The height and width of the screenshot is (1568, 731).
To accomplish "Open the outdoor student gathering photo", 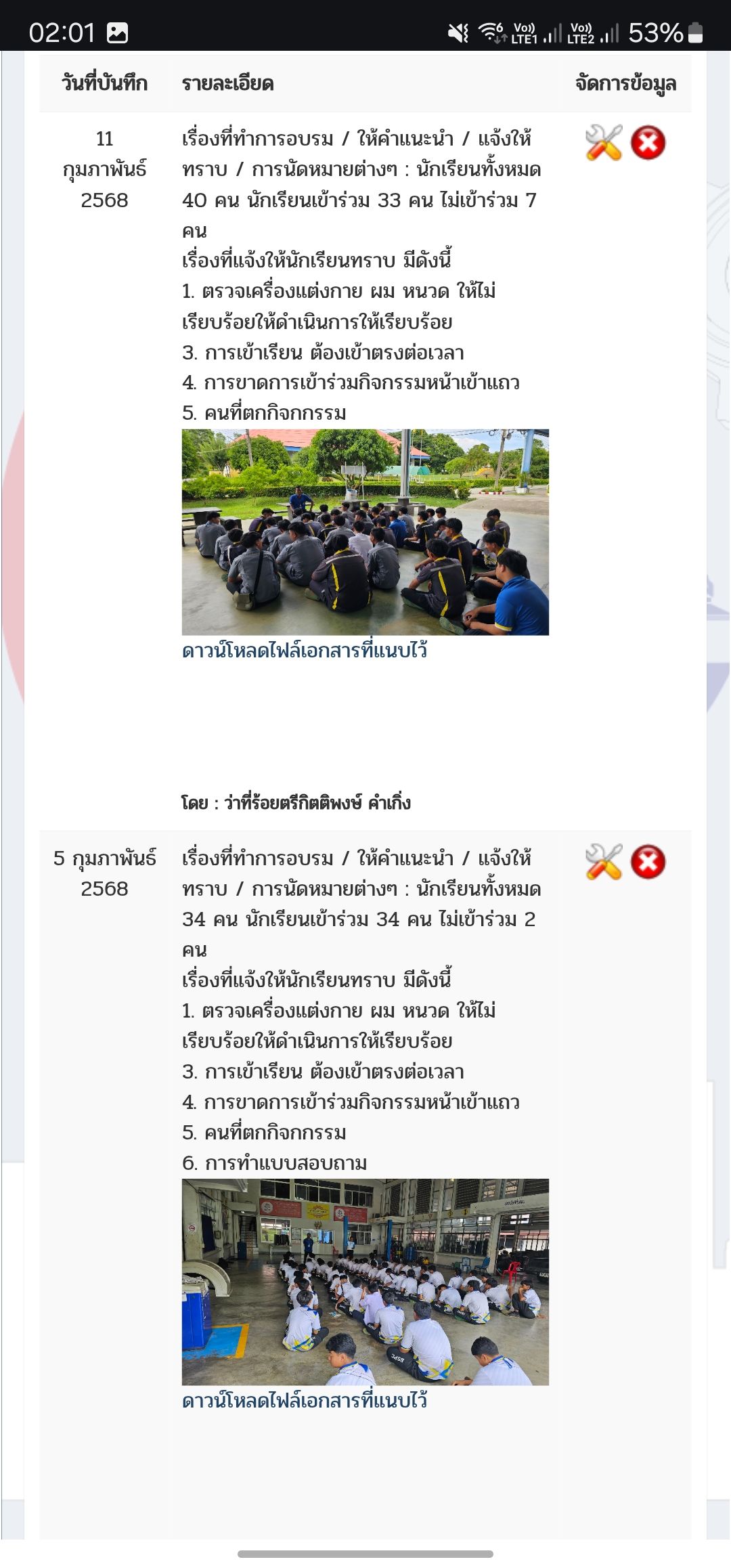I will [x=365, y=532].
